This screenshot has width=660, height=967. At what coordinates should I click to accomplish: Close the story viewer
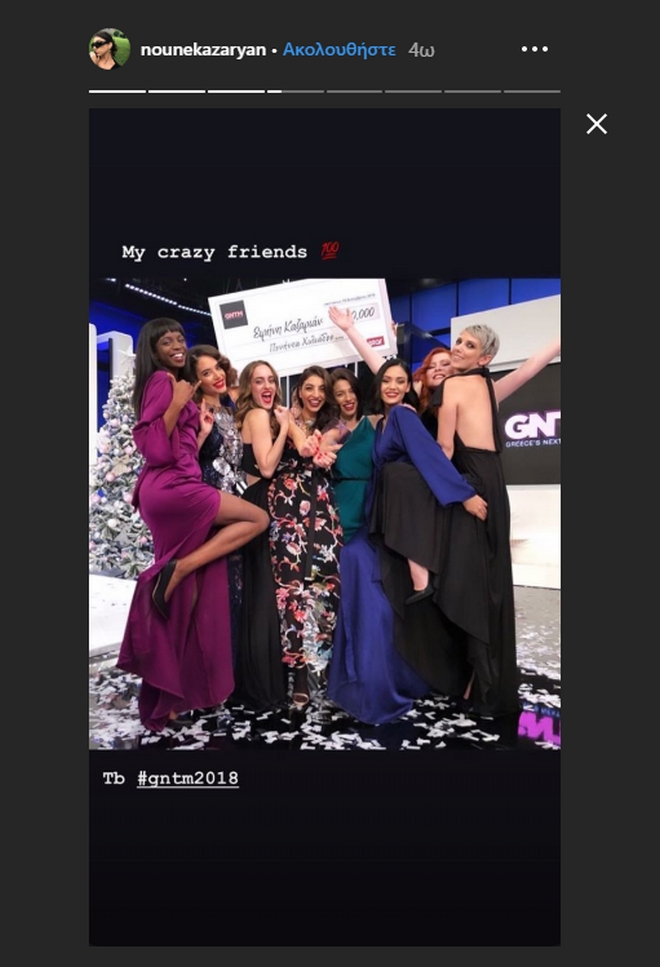tap(596, 124)
